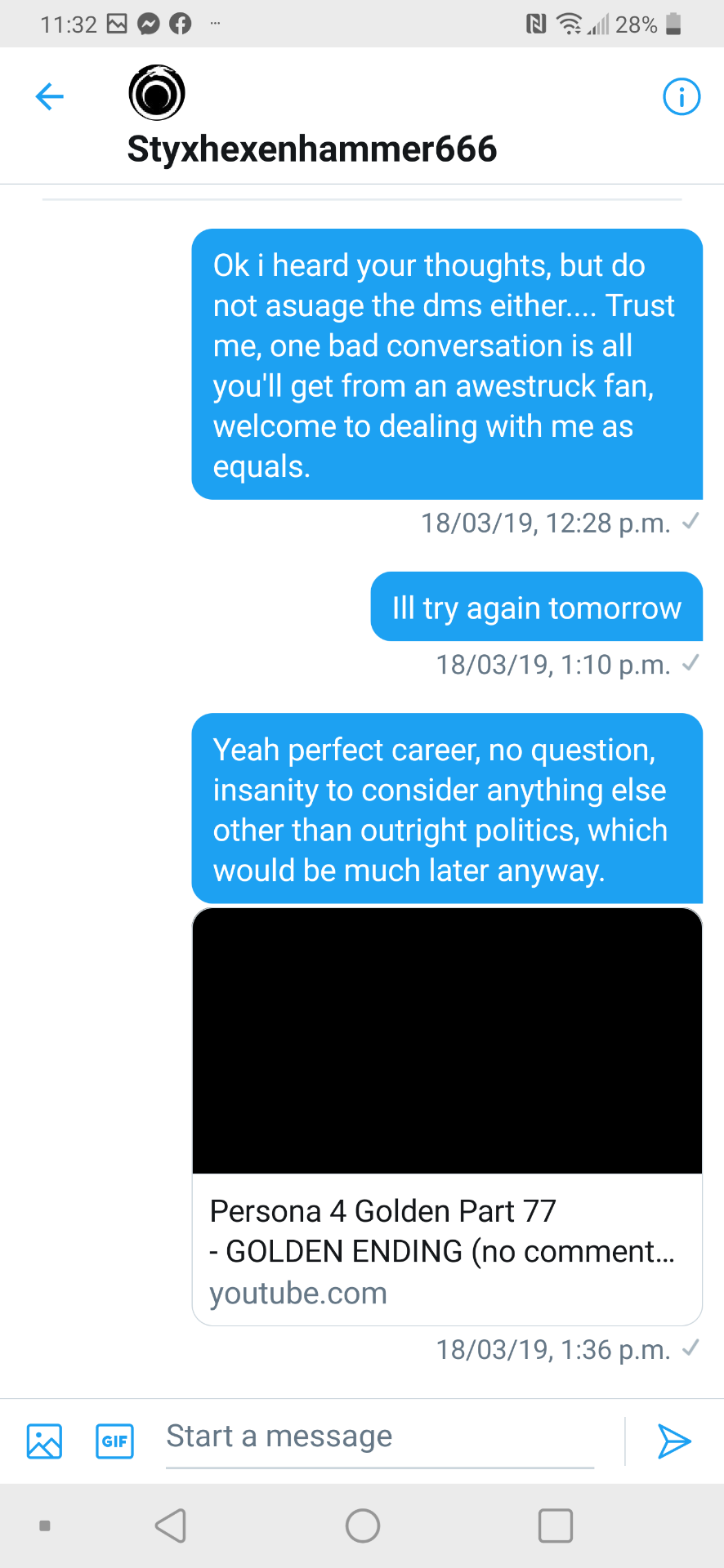Send the message
The height and width of the screenshot is (1568, 724).
tap(674, 1441)
